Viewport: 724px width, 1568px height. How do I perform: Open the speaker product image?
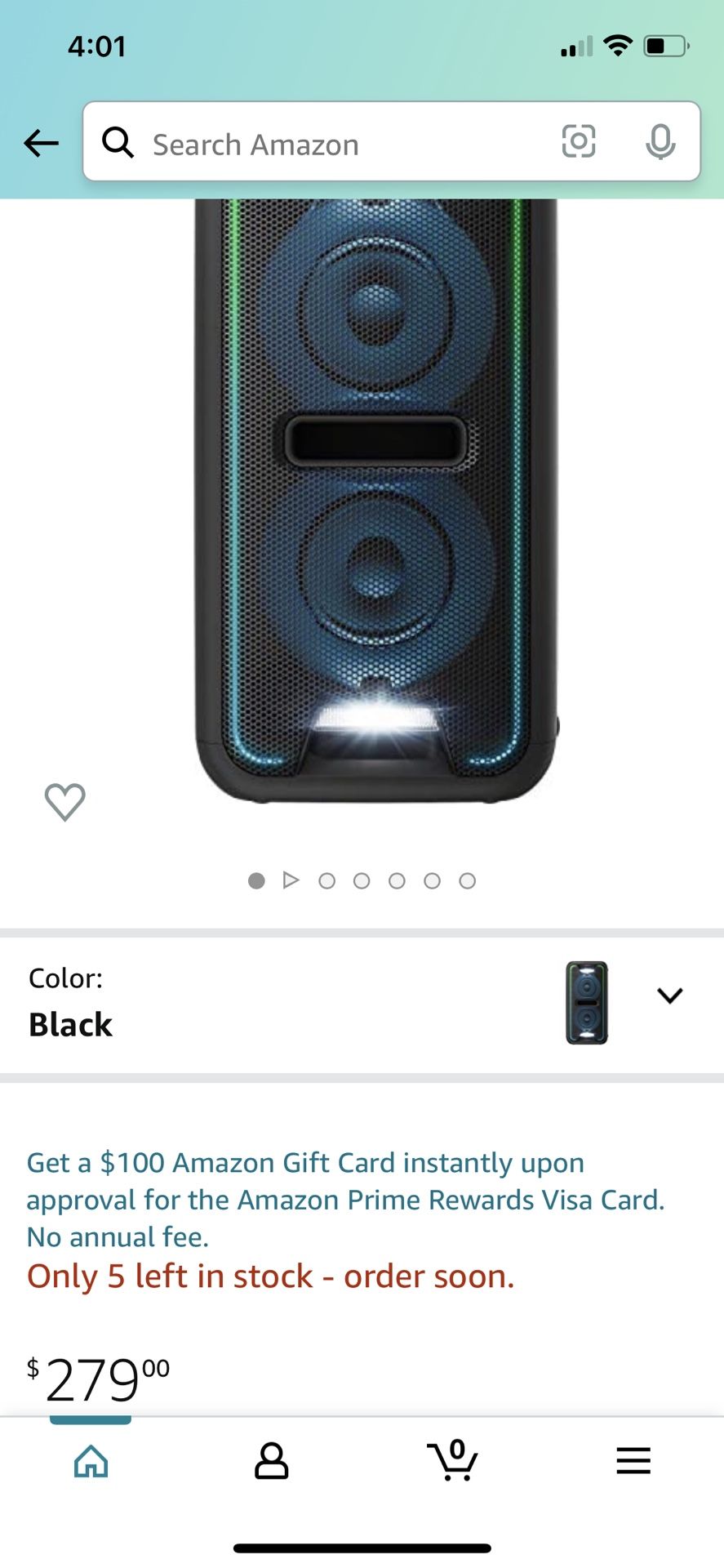click(376, 501)
